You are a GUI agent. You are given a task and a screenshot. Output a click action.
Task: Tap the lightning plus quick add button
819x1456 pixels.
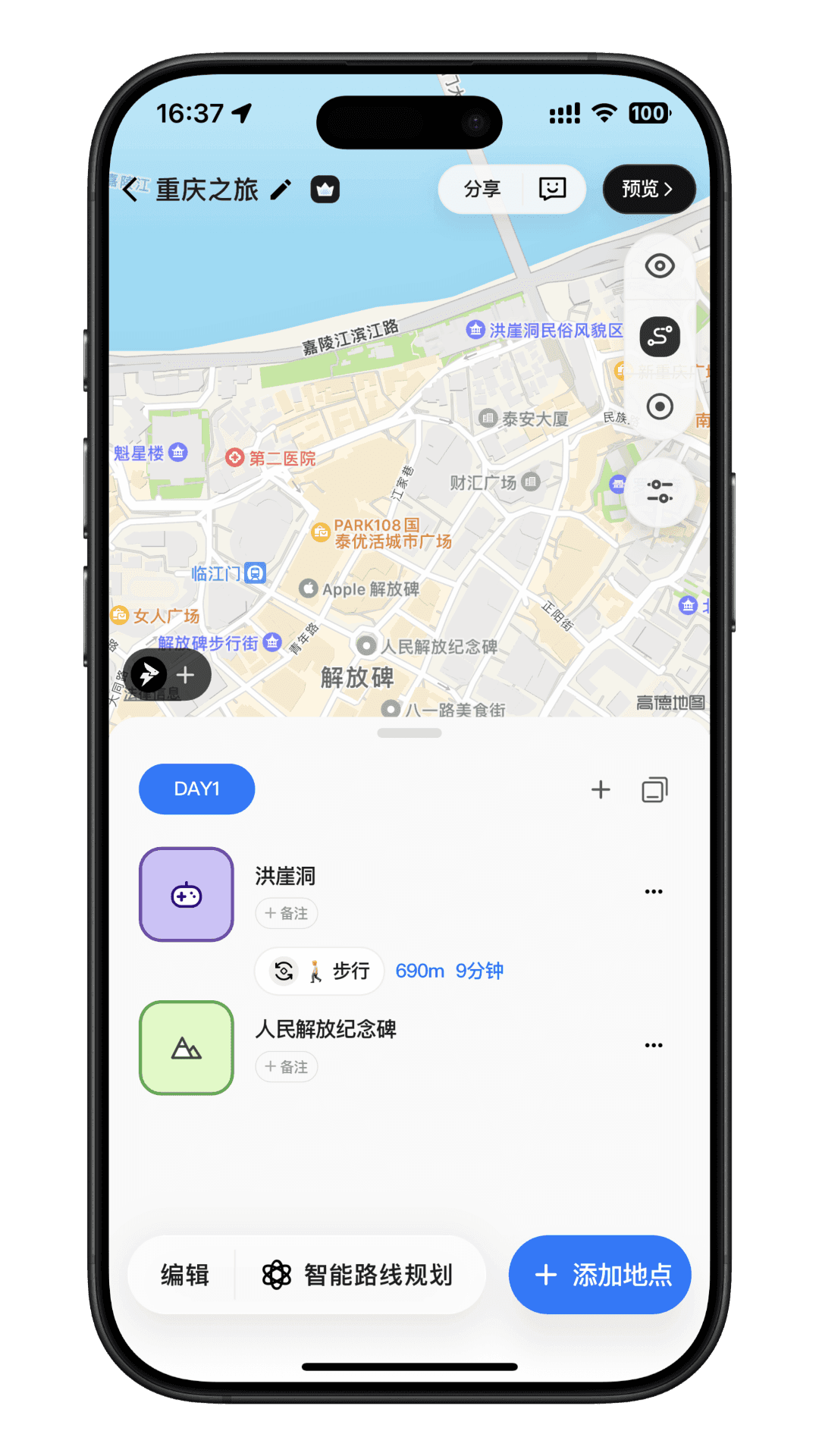point(167,674)
